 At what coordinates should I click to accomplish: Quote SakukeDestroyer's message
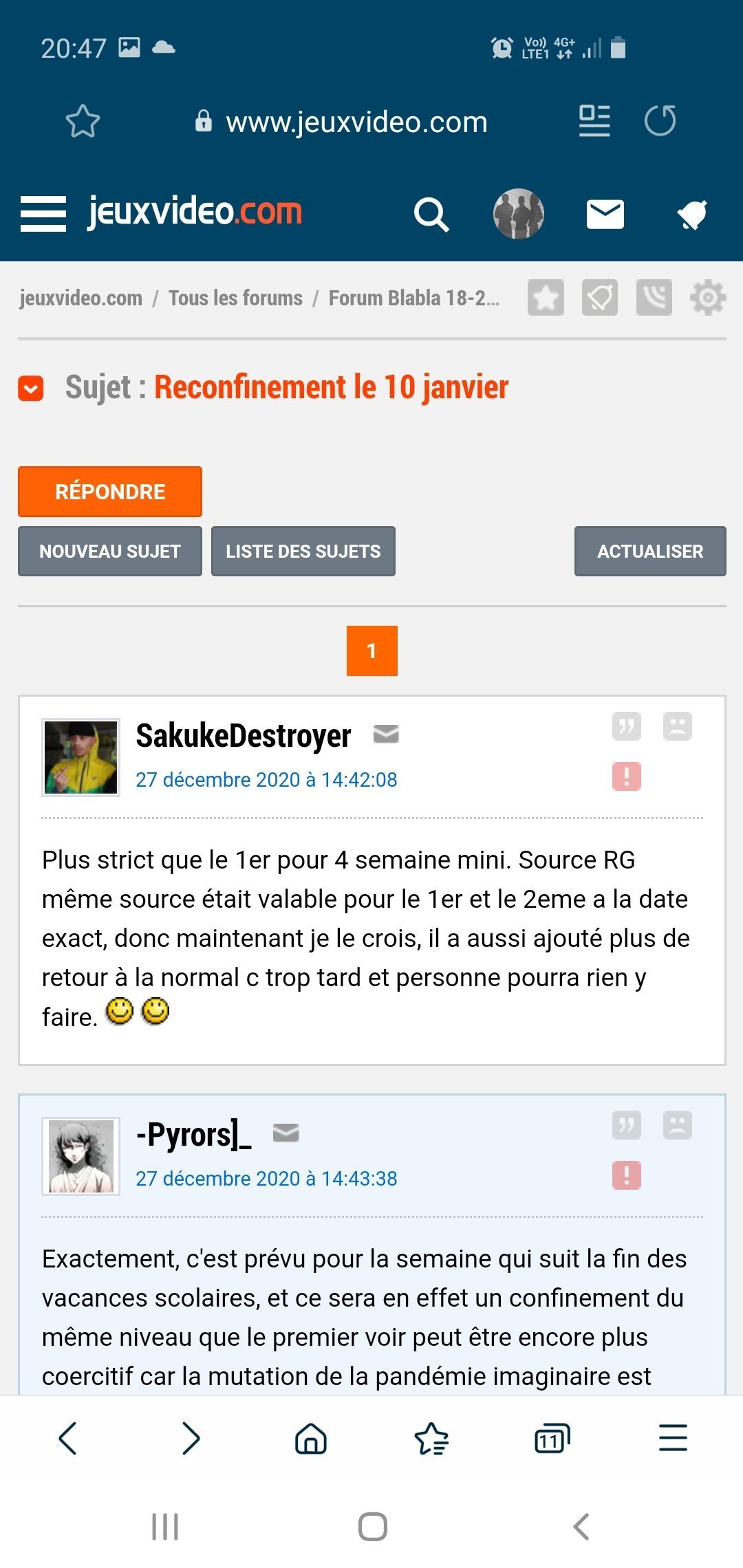click(626, 726)
